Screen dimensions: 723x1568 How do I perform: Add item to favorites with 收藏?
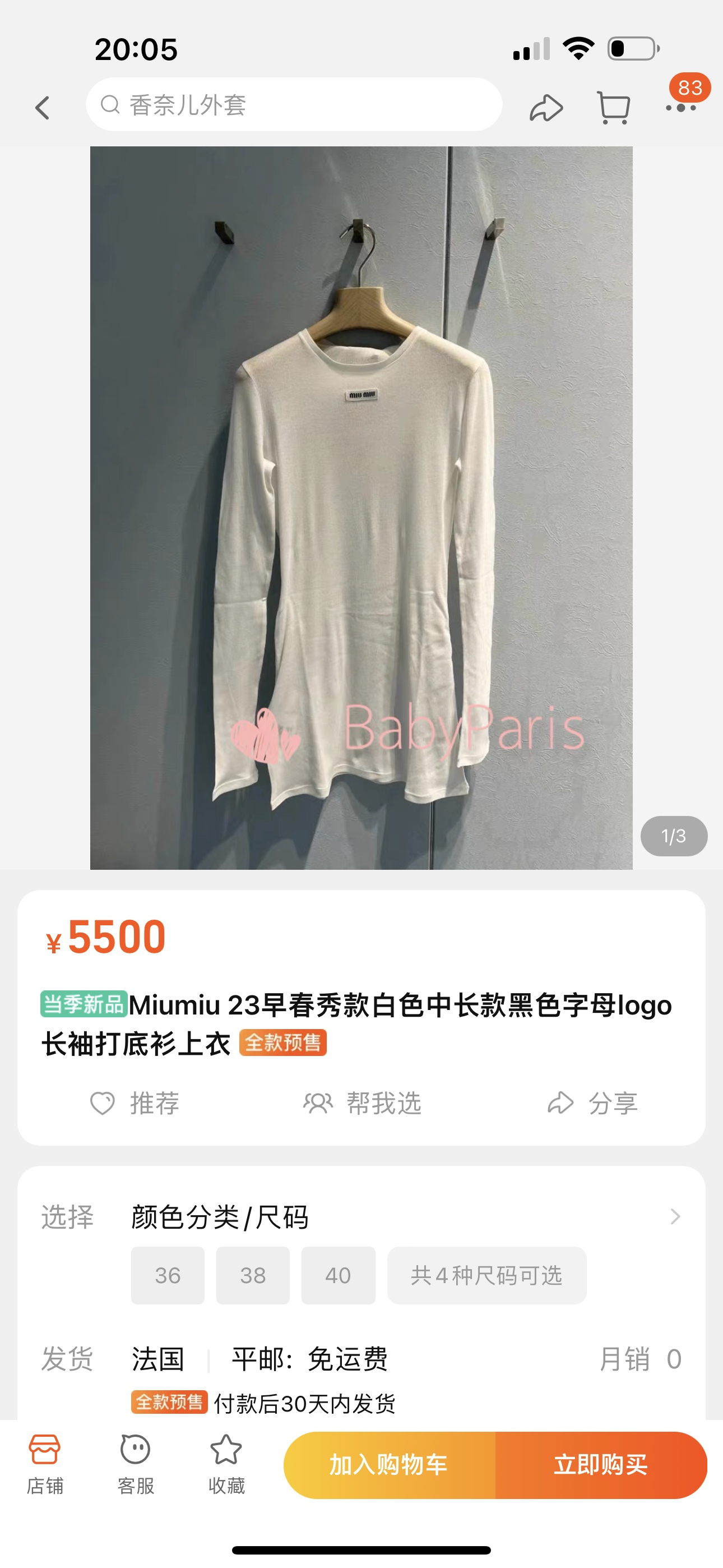coord(226,1464)
